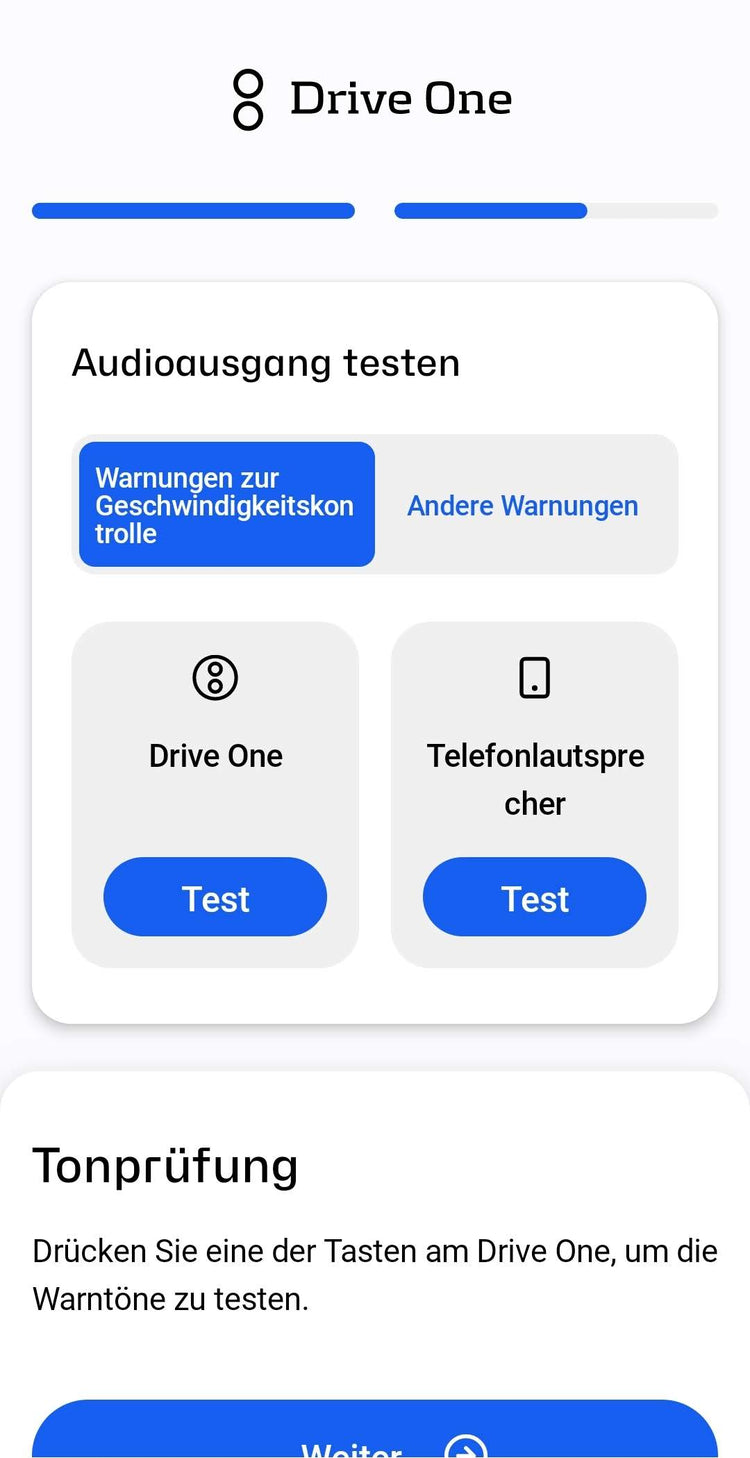Open the Andere Warnungen tab
The width and height of the screenshot is (750, 1458).
[522, 505]
